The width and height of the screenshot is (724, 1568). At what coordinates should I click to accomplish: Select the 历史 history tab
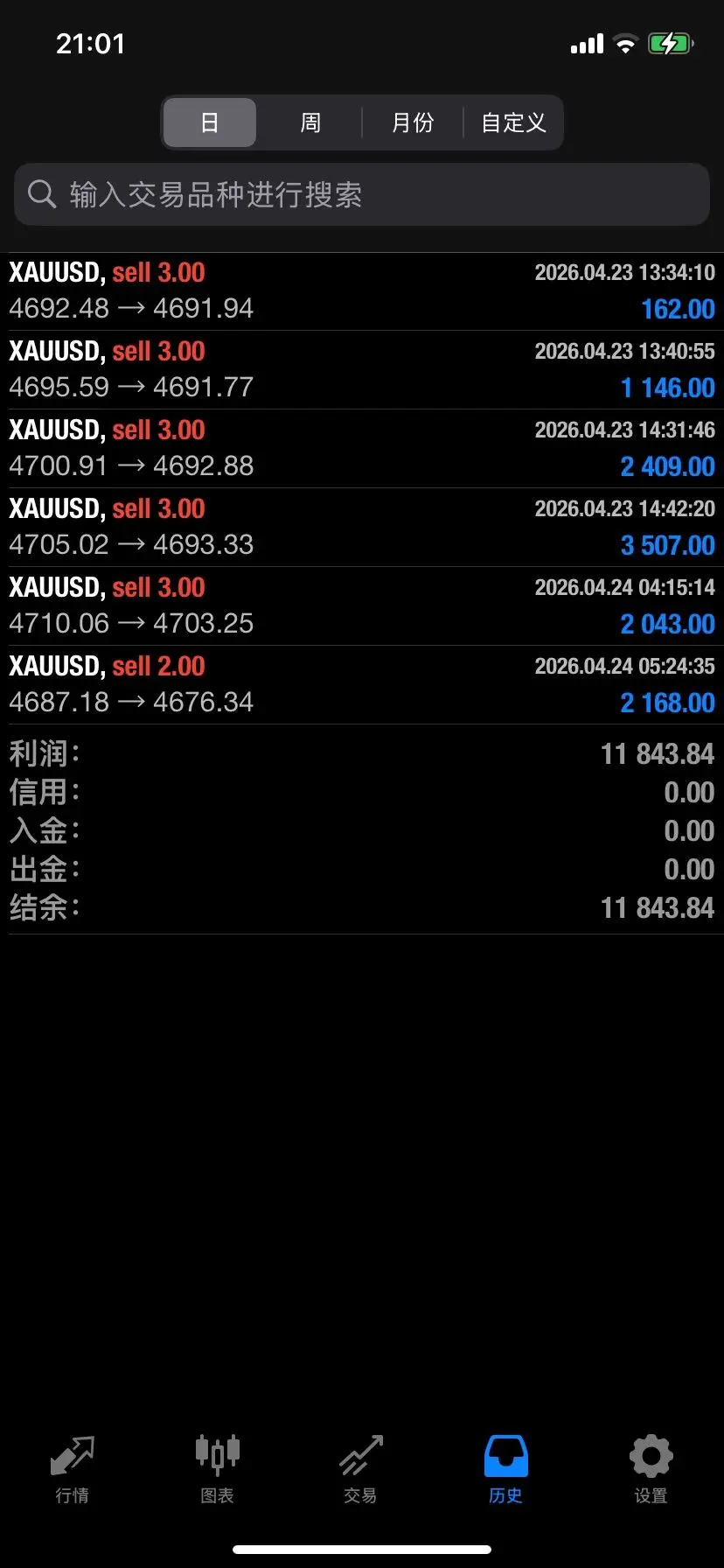[506, 1470]
